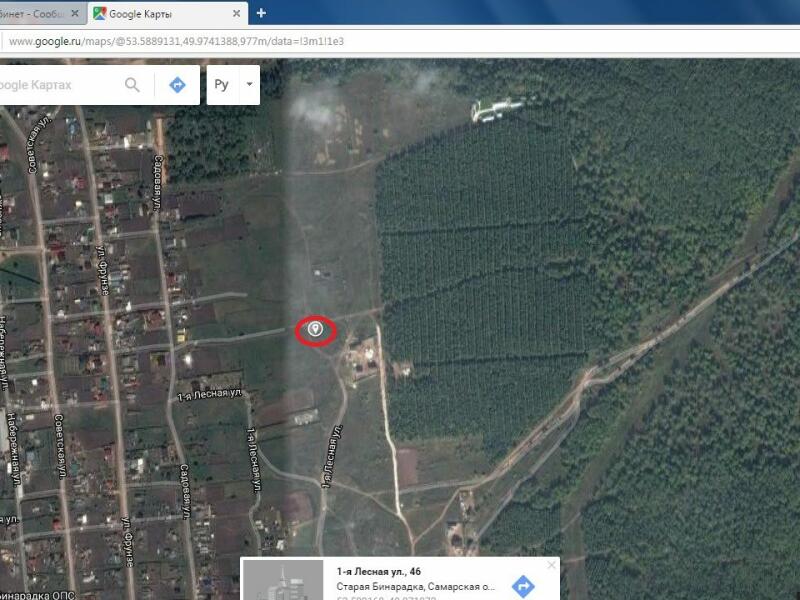800x600 pixels.
Task: Open directions to 1-я Лесная ул., 46
Action: [x=523, y=586]
